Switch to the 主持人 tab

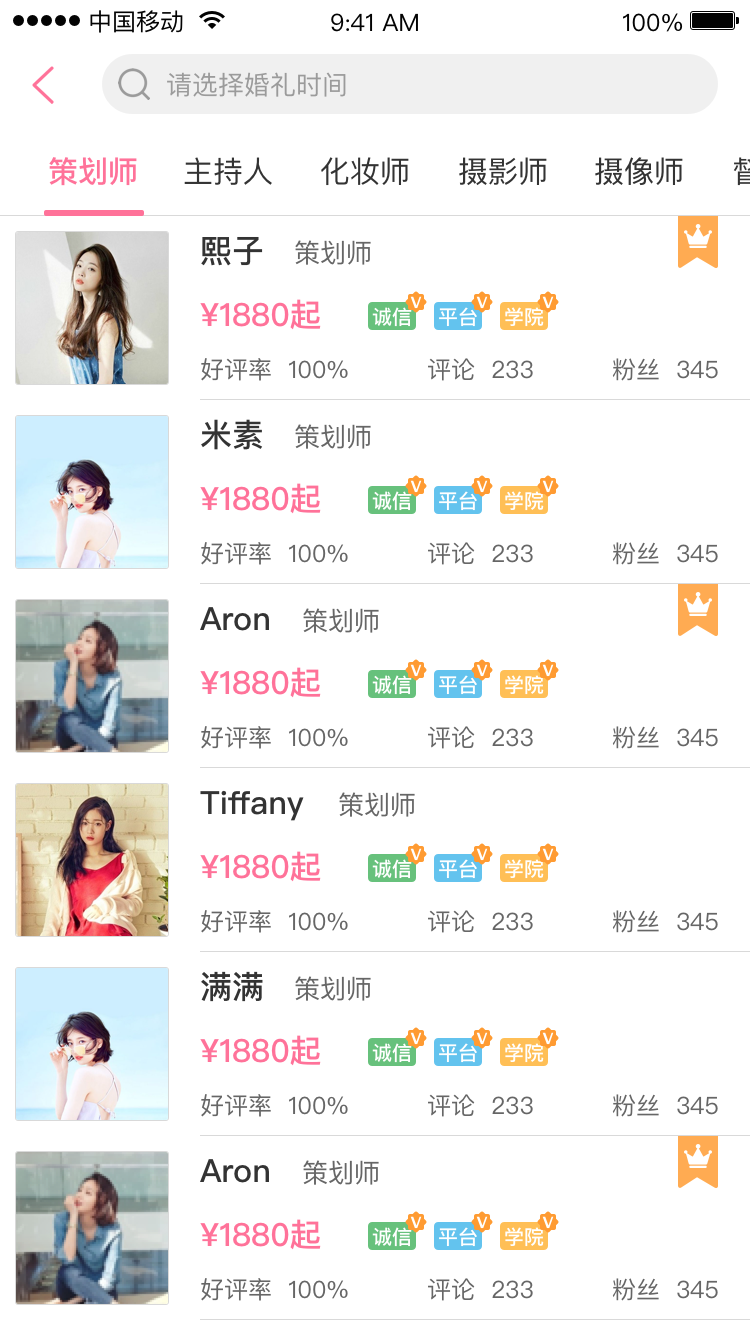click(x=228, y=172)
